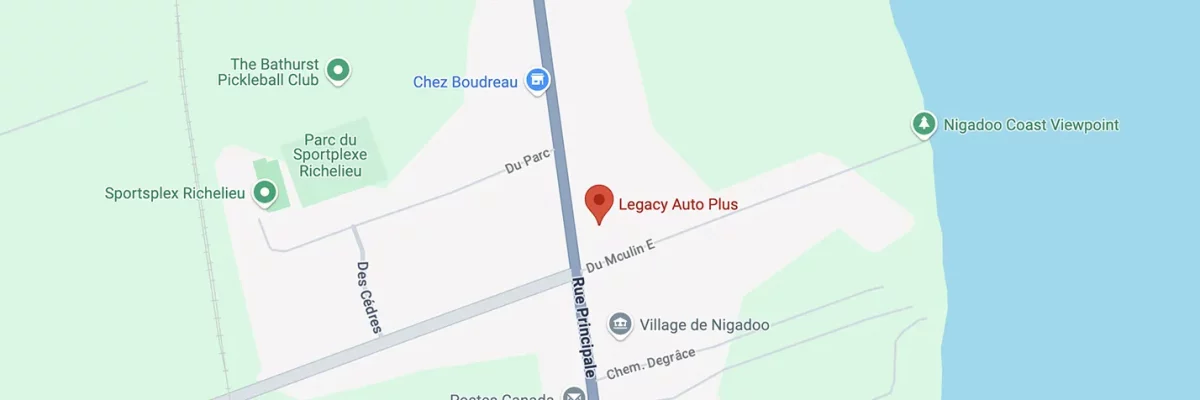Open the Village de Nigadoo marker

(620, 324)
